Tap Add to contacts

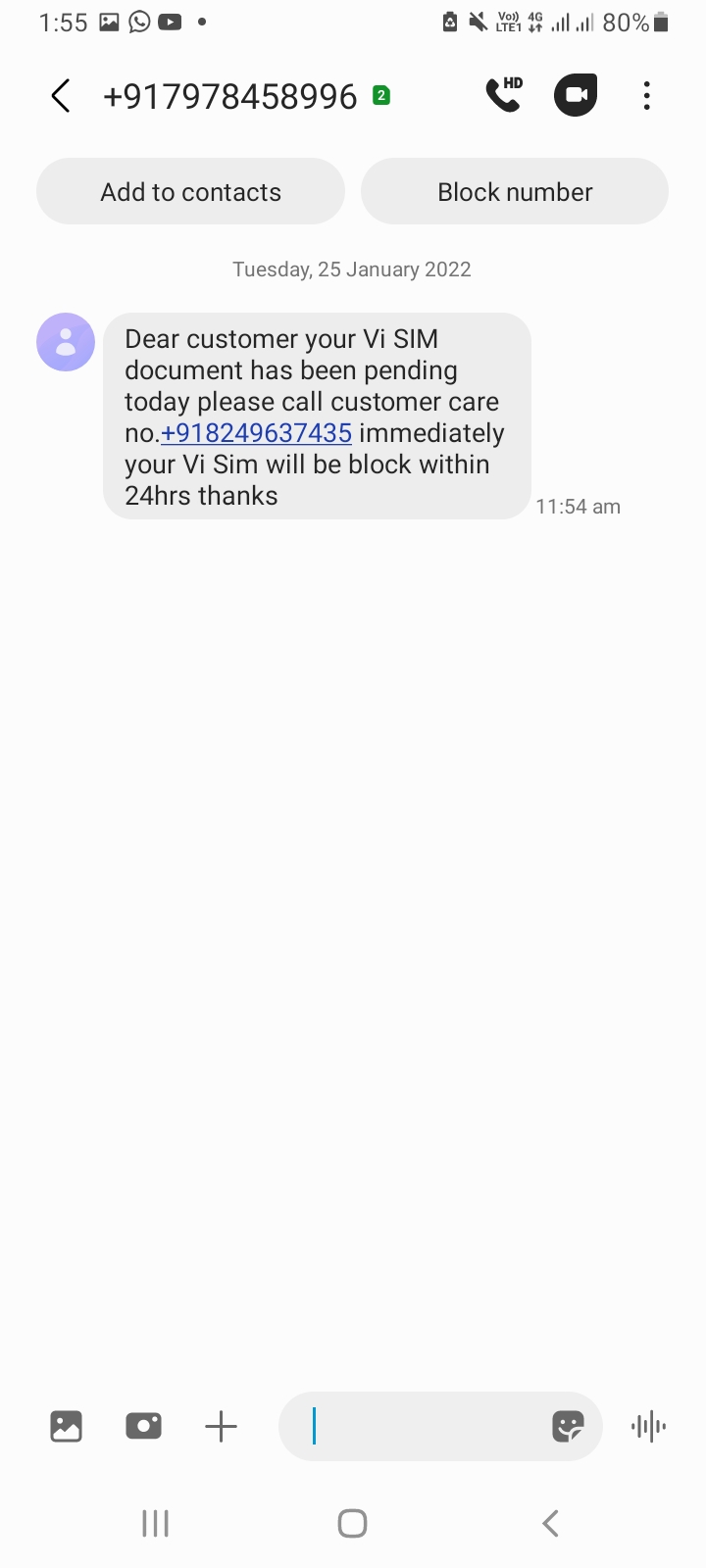coord(190,192)
